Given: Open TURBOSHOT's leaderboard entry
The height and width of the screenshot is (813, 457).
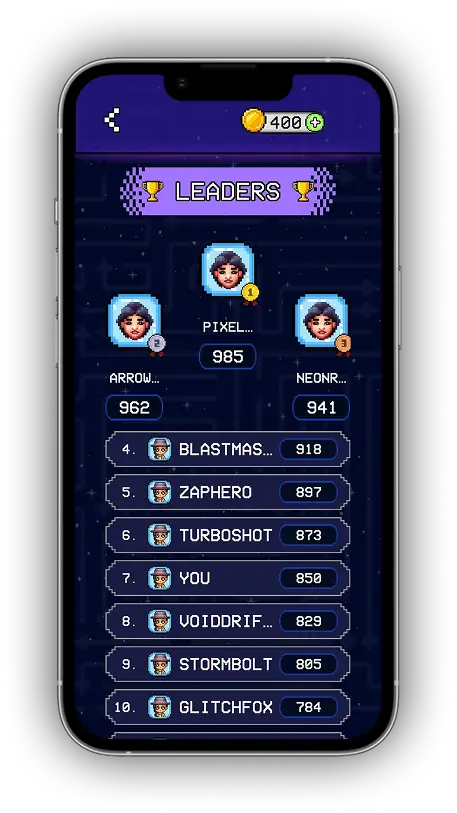Looking at the screenshot, I should (228, 535).
